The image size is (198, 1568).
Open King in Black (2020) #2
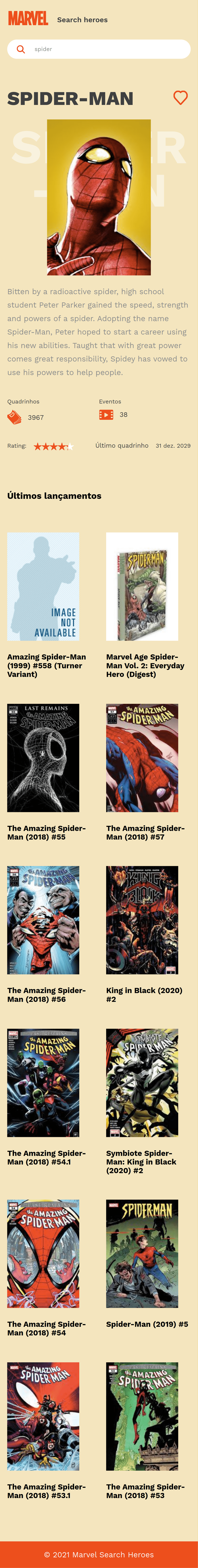pyautogui.click(x=142, y=920)
